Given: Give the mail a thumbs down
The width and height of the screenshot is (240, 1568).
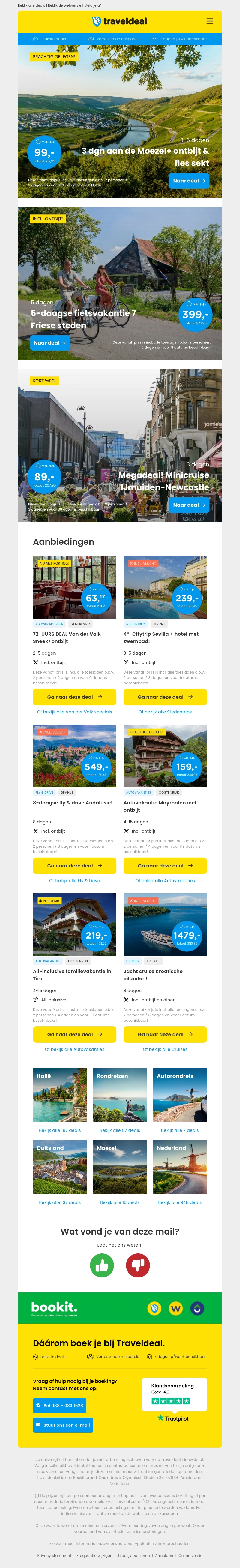Looking at the screenshot, I should (x=138, y=1265).
